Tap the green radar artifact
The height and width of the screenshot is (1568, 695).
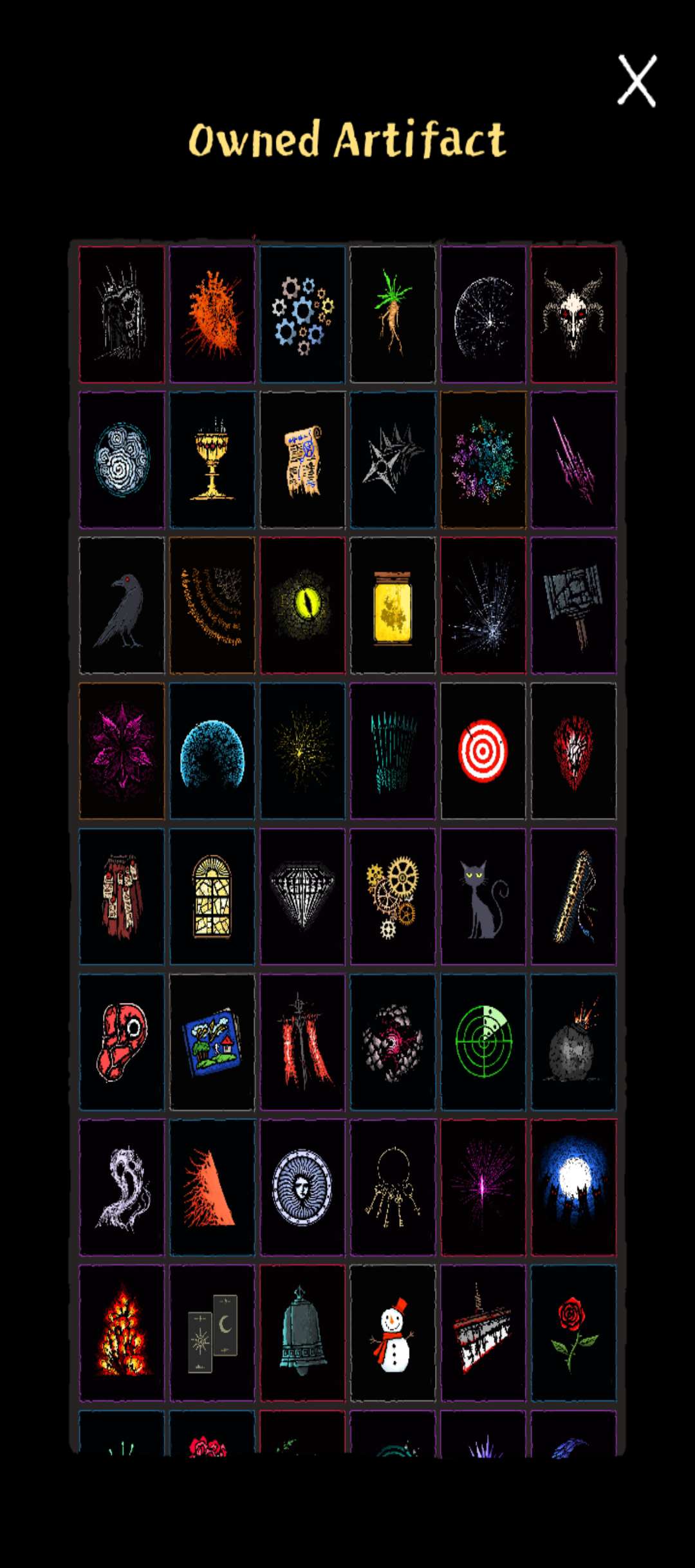(483, 1042)
